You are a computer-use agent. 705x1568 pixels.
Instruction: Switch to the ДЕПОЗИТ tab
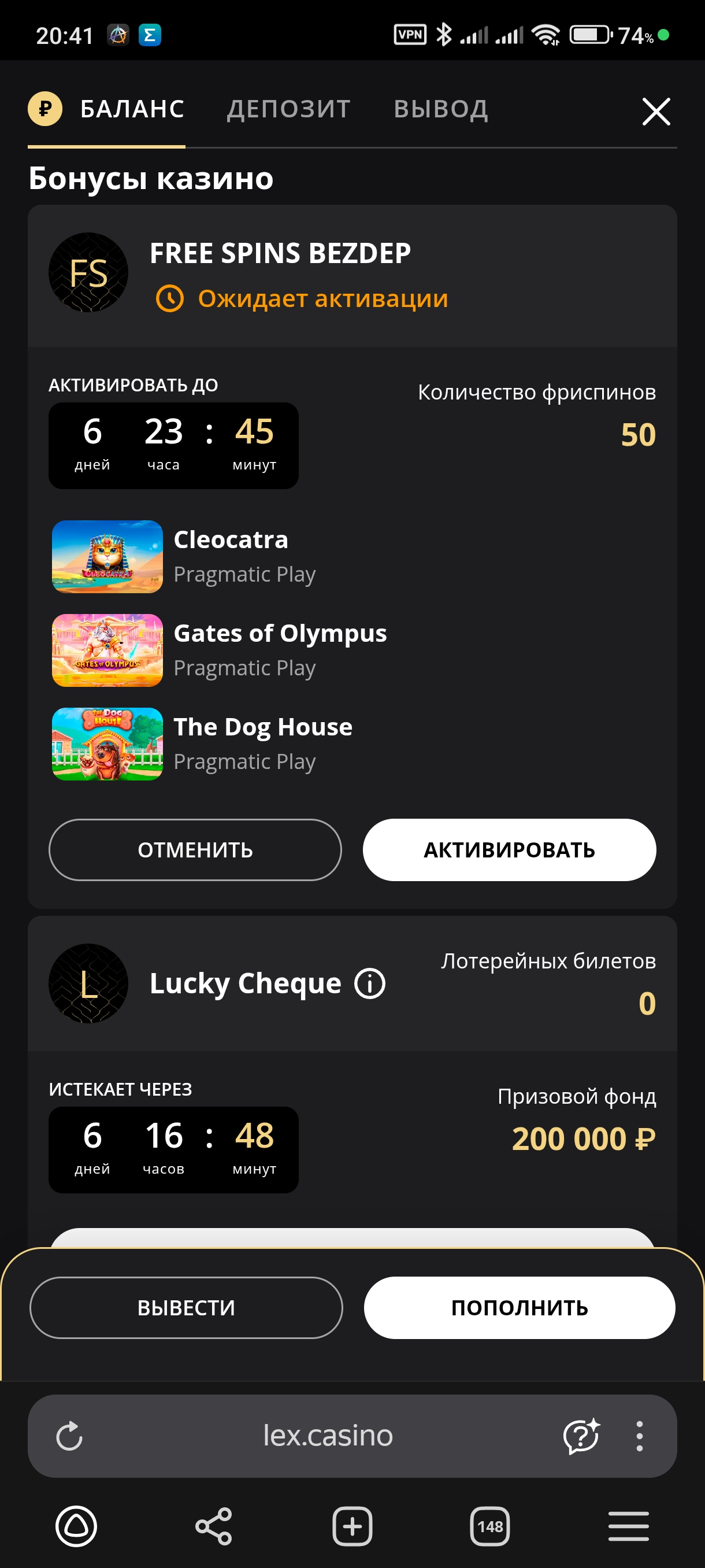288,110
